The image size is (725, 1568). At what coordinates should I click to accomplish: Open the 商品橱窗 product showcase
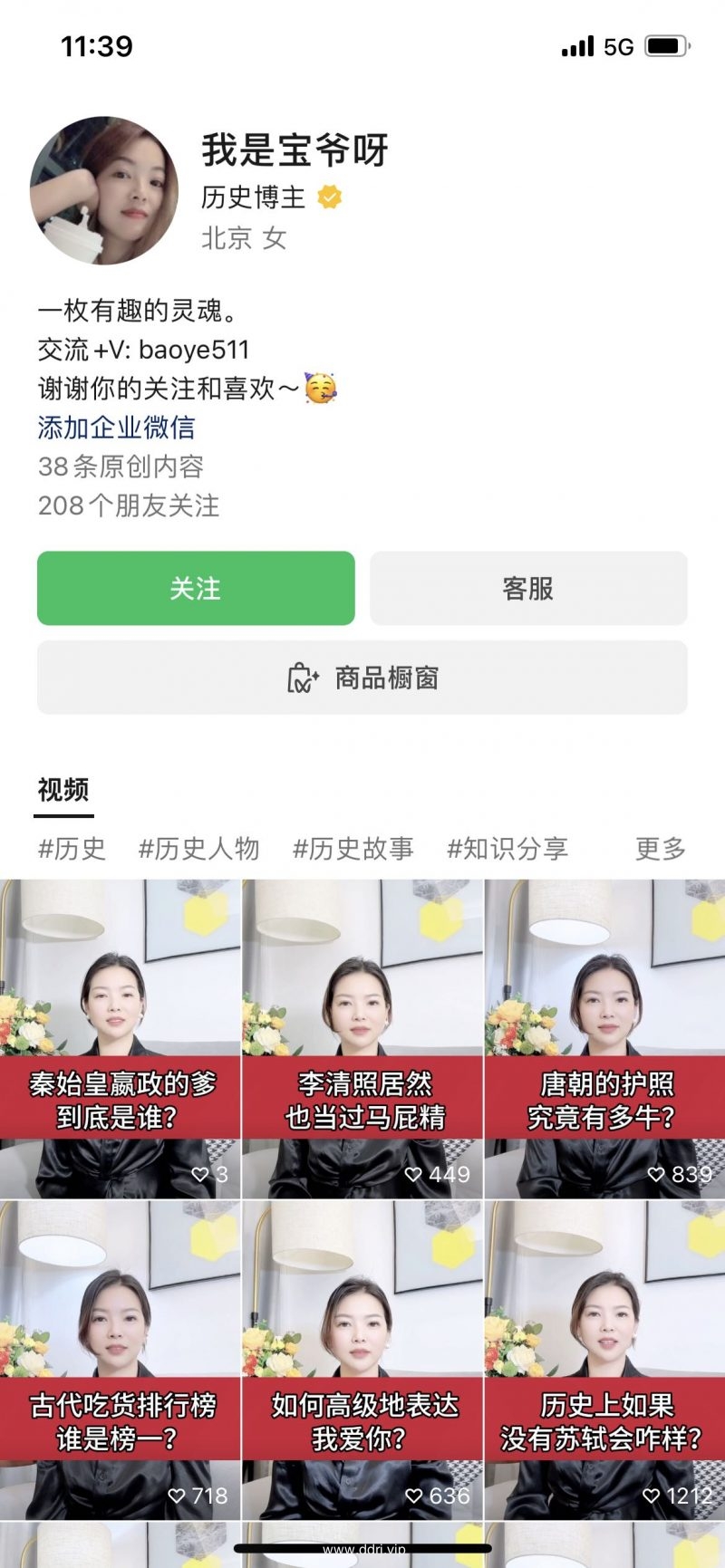click(x=362, y=678)
